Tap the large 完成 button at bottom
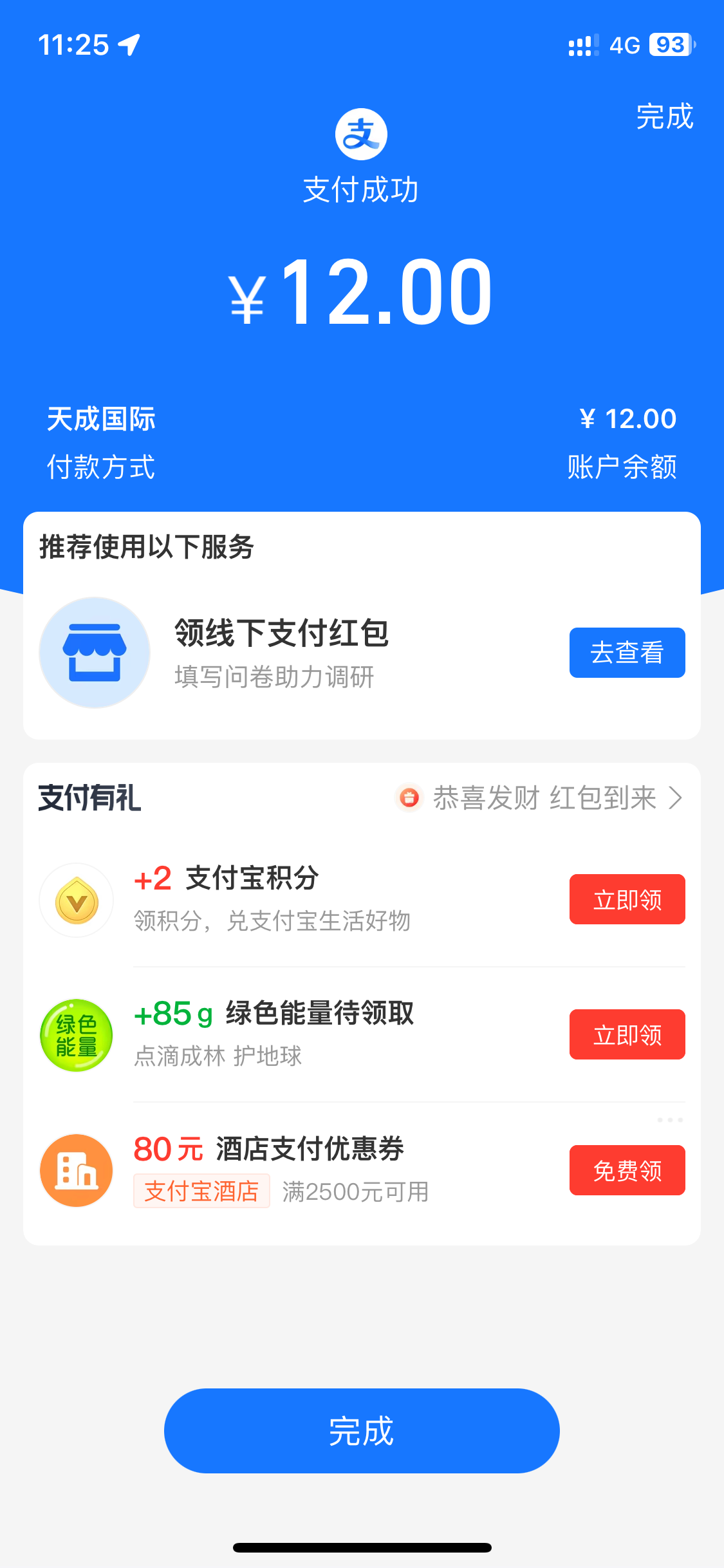This screenshot has height=1568, width=724. point(362,1430)
